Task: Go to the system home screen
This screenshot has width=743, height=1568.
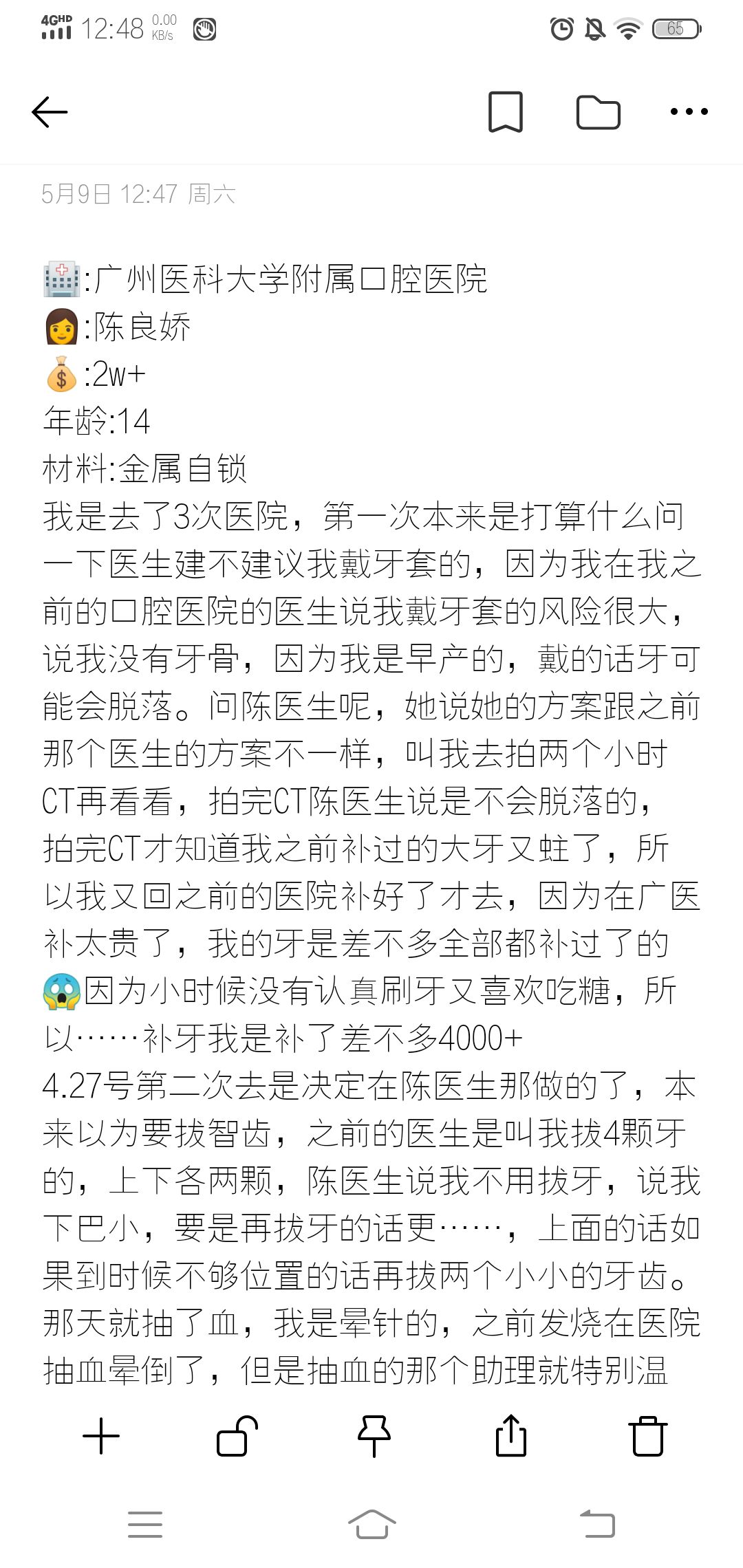Action: pos(371,1524)
